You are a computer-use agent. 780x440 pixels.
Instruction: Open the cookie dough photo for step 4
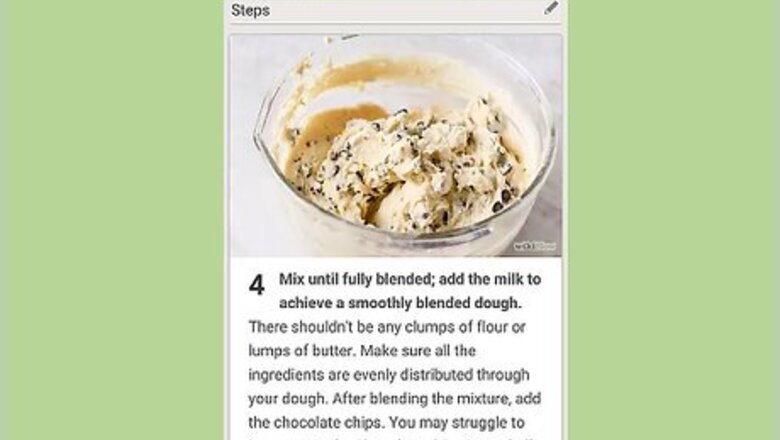[x=395, y=146]
